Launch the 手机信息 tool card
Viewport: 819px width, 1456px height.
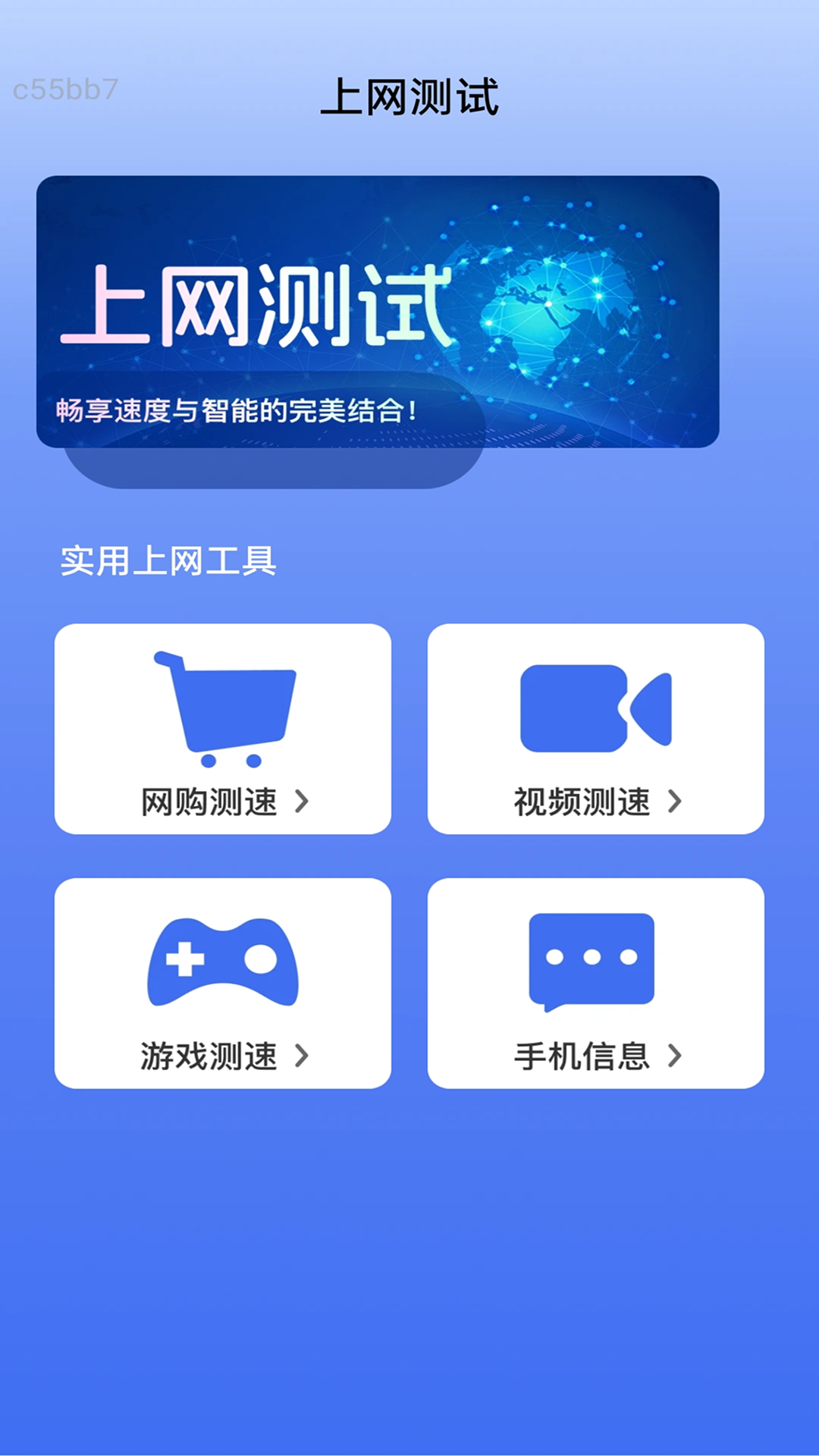(595, 982)
